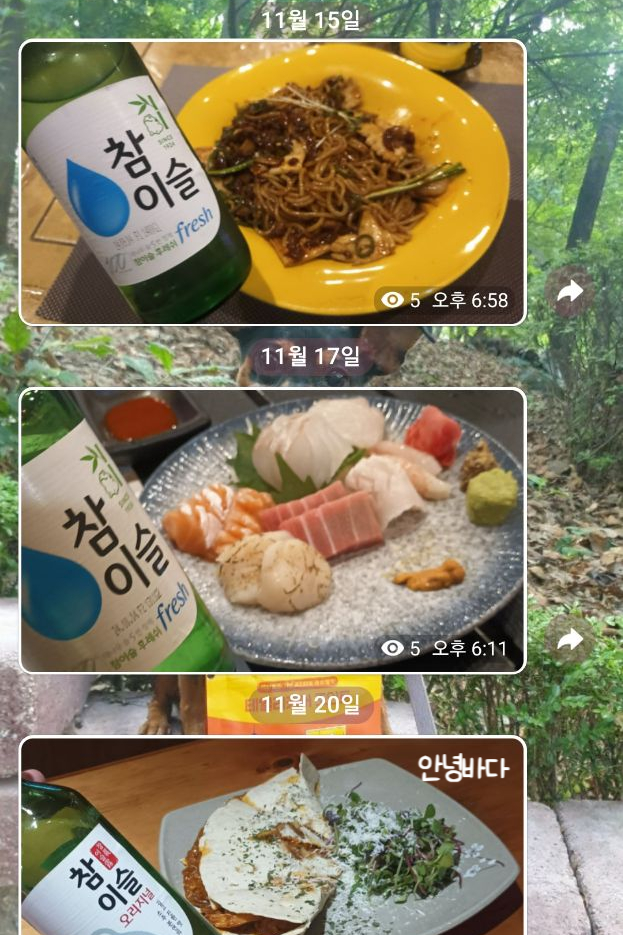The height and width of the screenshot is (935, 623).
Task: Share the photo sent at 오후 6:58
Action: point(570,292)
